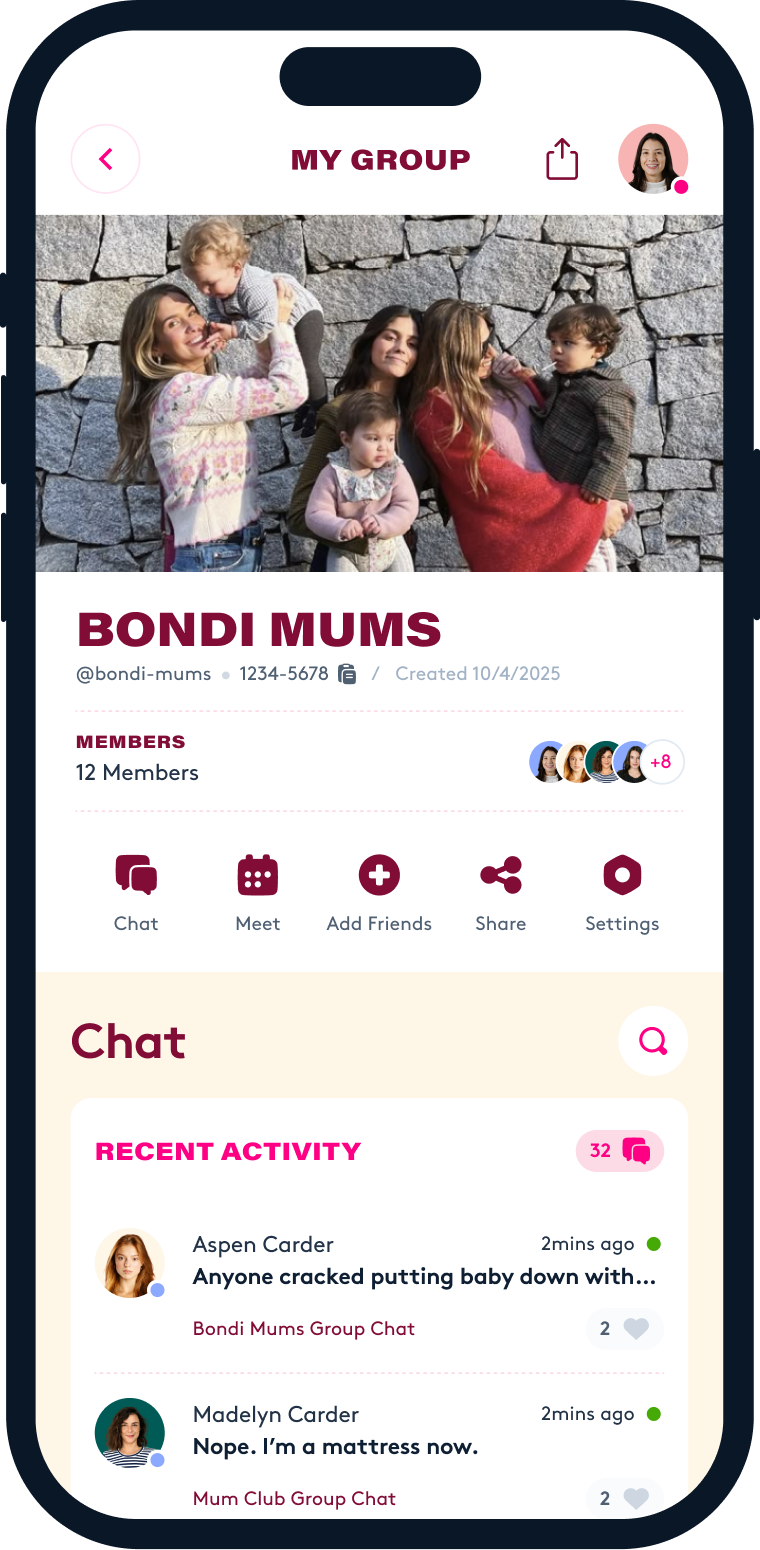The width and height of the screenshot is (760, 1550).
Task: Open Aspen Carder's message
Action: click(423, 1277)
